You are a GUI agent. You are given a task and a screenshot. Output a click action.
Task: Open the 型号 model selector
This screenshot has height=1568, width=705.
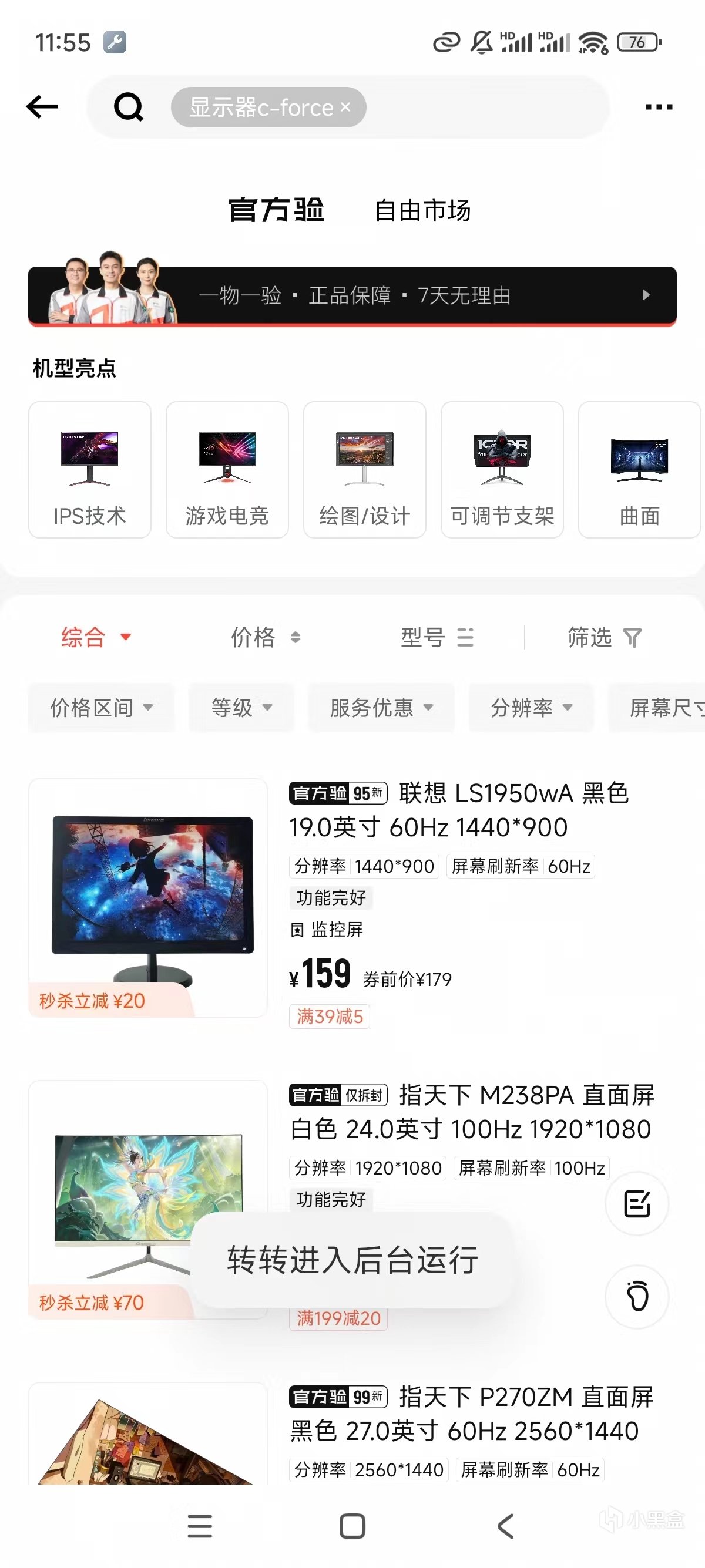437,637
